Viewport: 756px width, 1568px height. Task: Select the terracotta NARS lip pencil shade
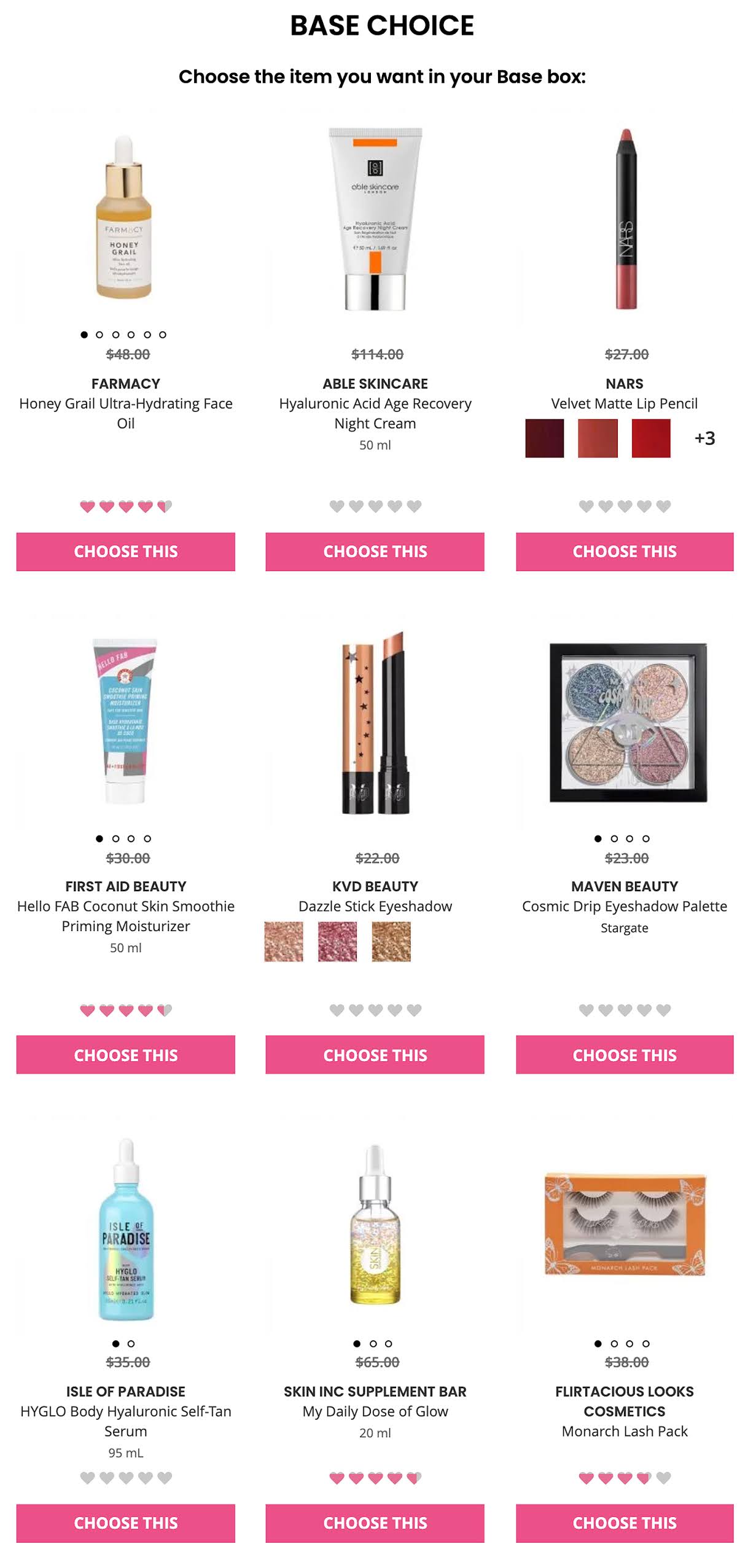tap(597, 438)
